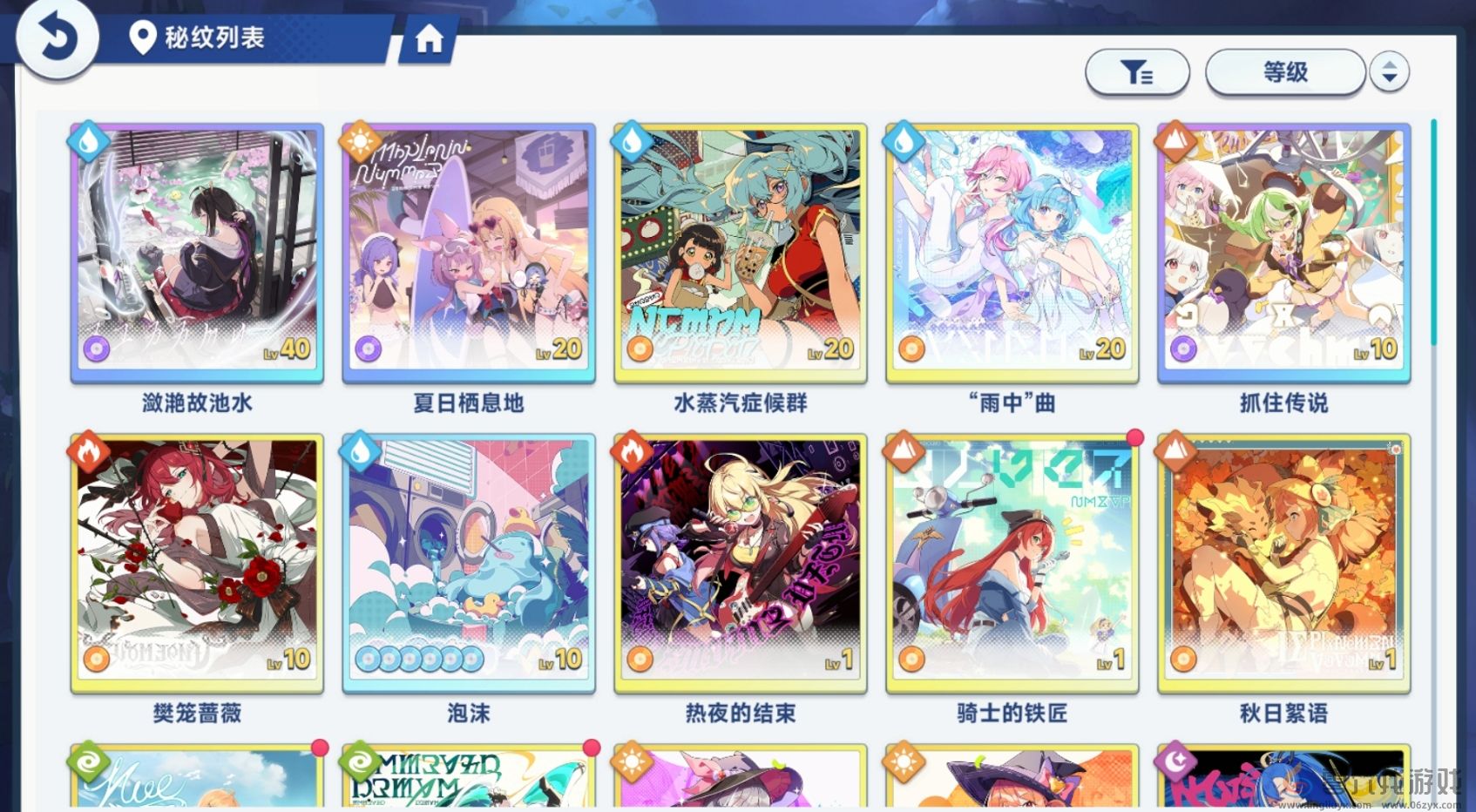
Task: Open the 等级 sort dropdown
Action: click(1285, 72)
